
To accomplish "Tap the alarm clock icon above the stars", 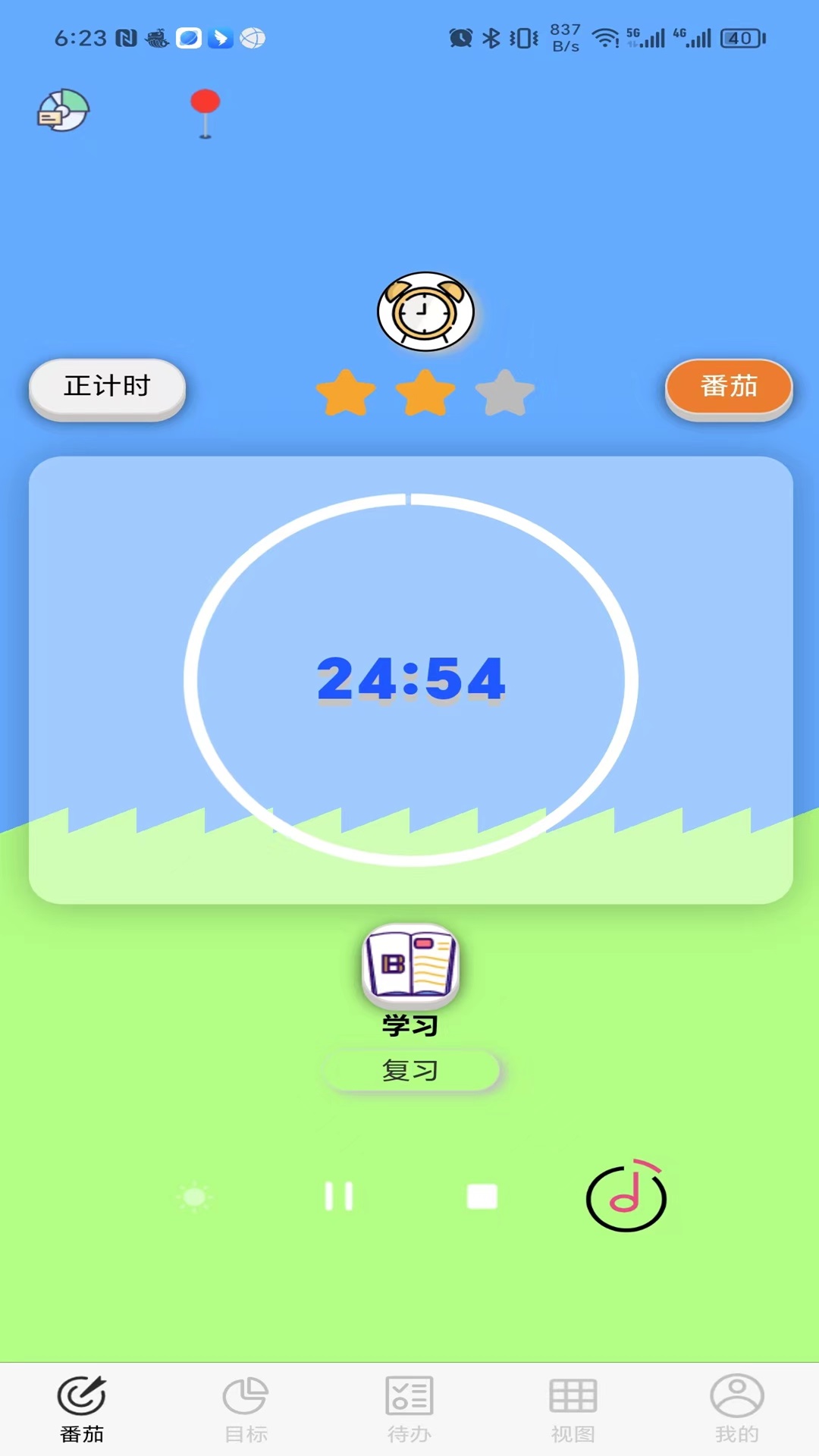I will coord(425,312).
